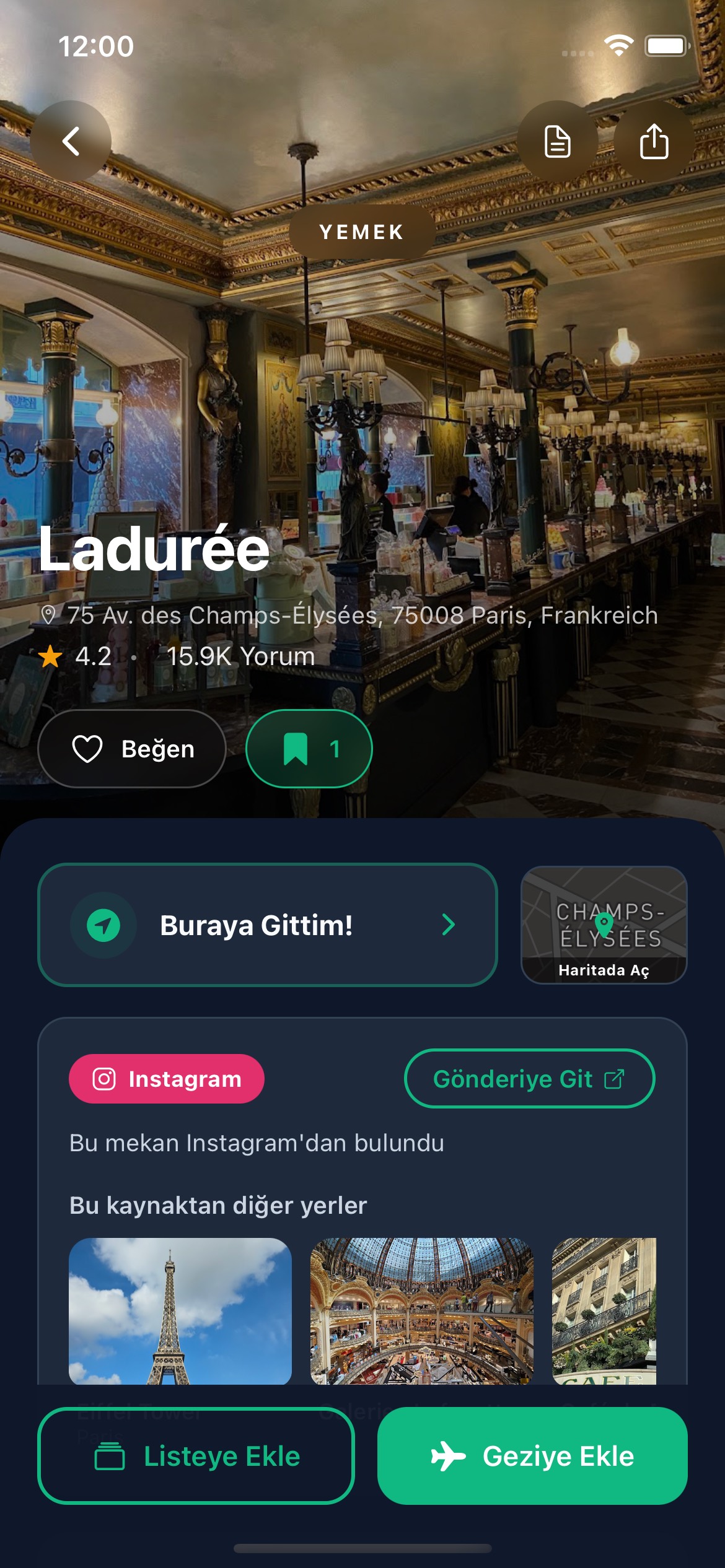Tap the YEMEK category badge

click(362, 233)
